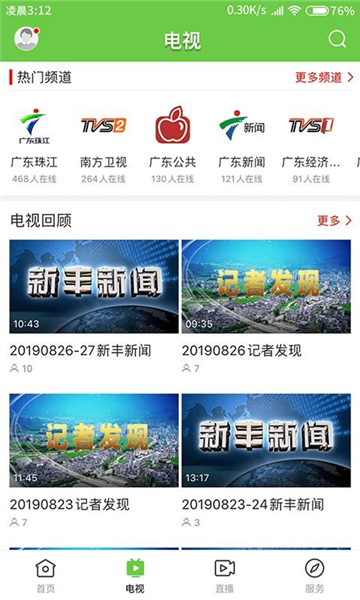Select the 电视 tab
360x600 pixels.
click(x=135, y=576)
